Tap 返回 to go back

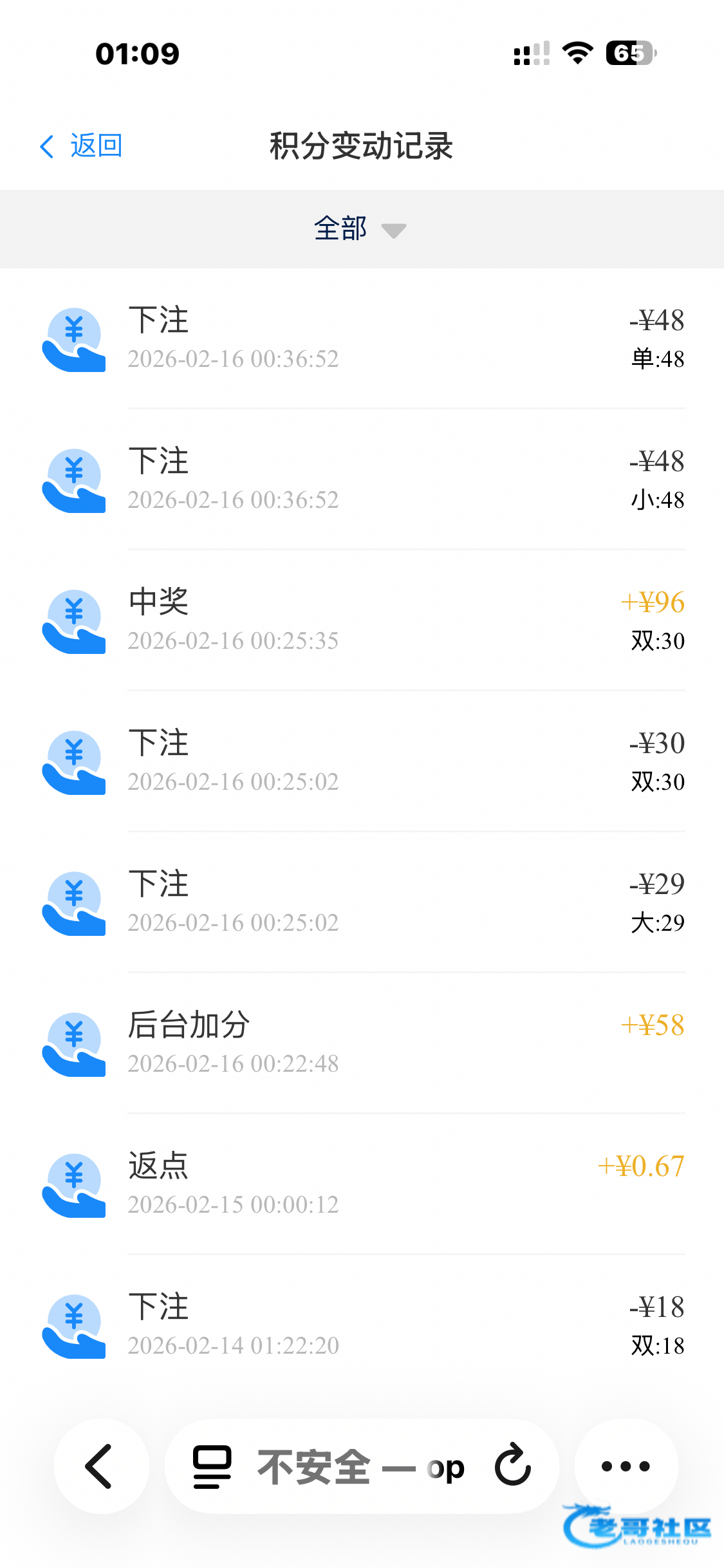click(82, 146)
